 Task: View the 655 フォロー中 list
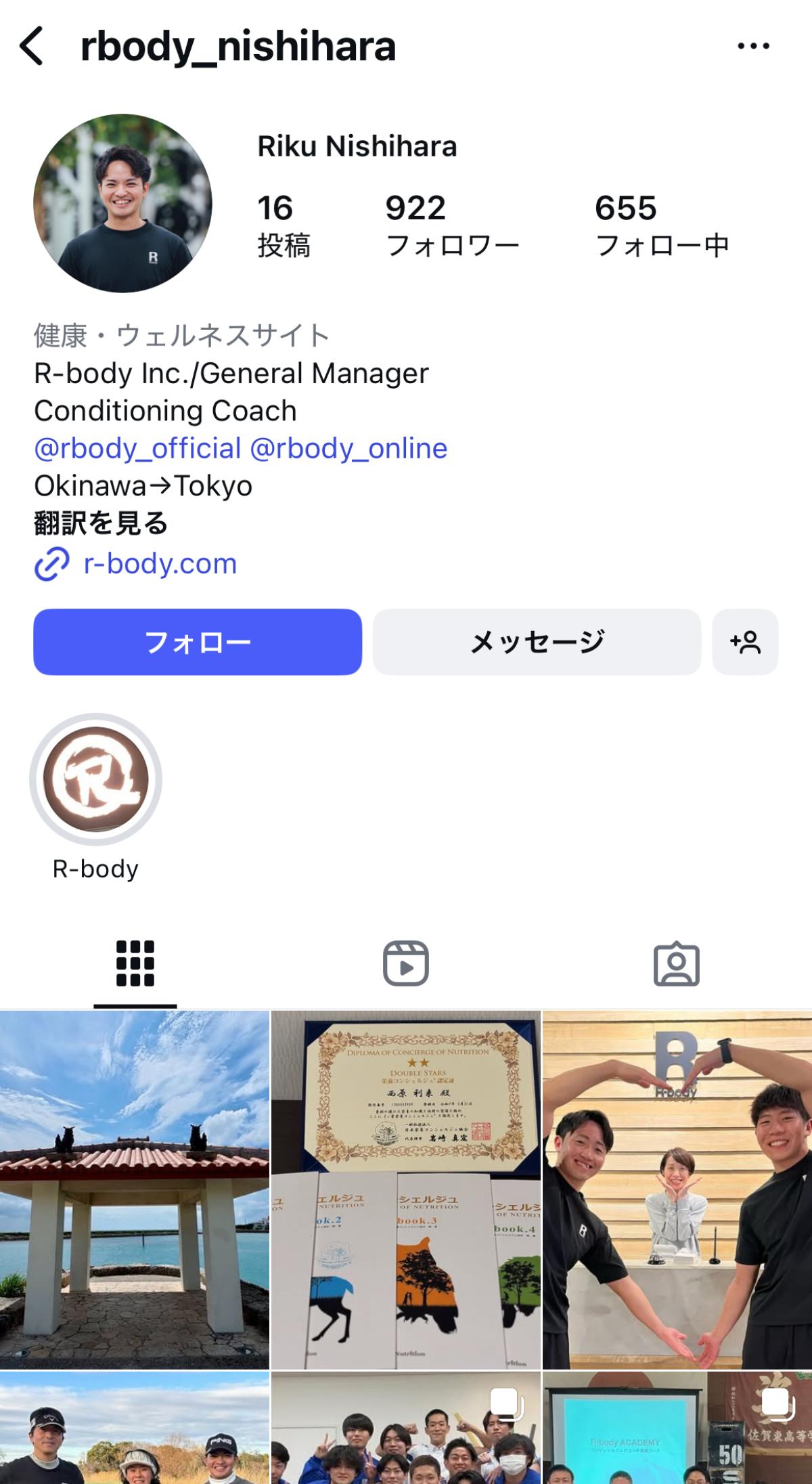[661, 225]
